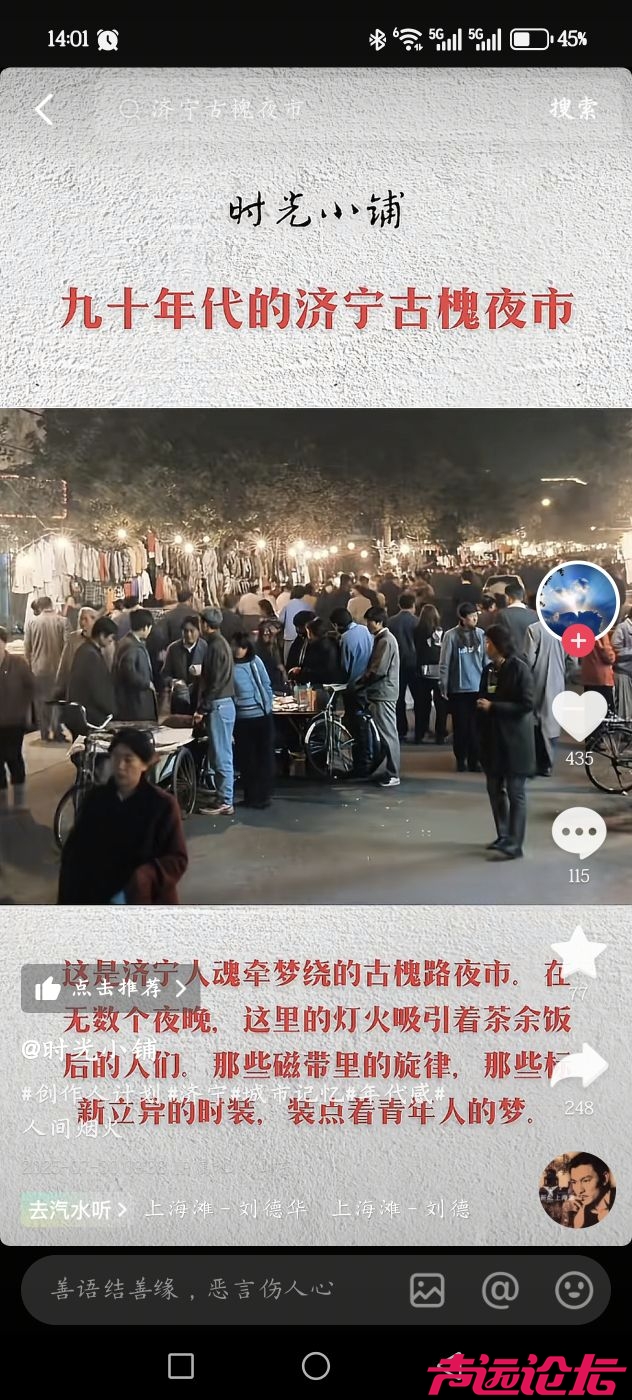Follow the creator via the red plus

(578, 640)
